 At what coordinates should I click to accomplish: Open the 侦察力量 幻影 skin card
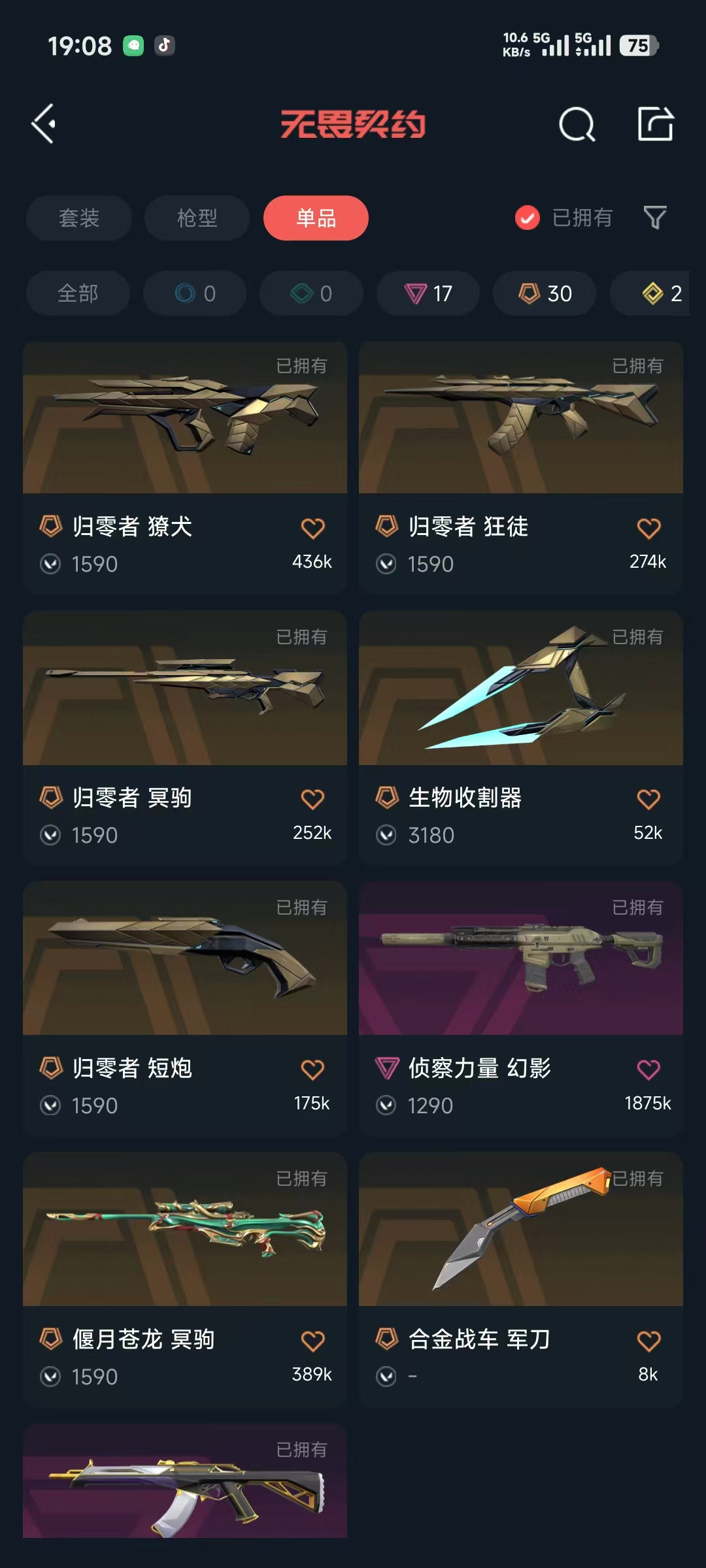point(521,959)
